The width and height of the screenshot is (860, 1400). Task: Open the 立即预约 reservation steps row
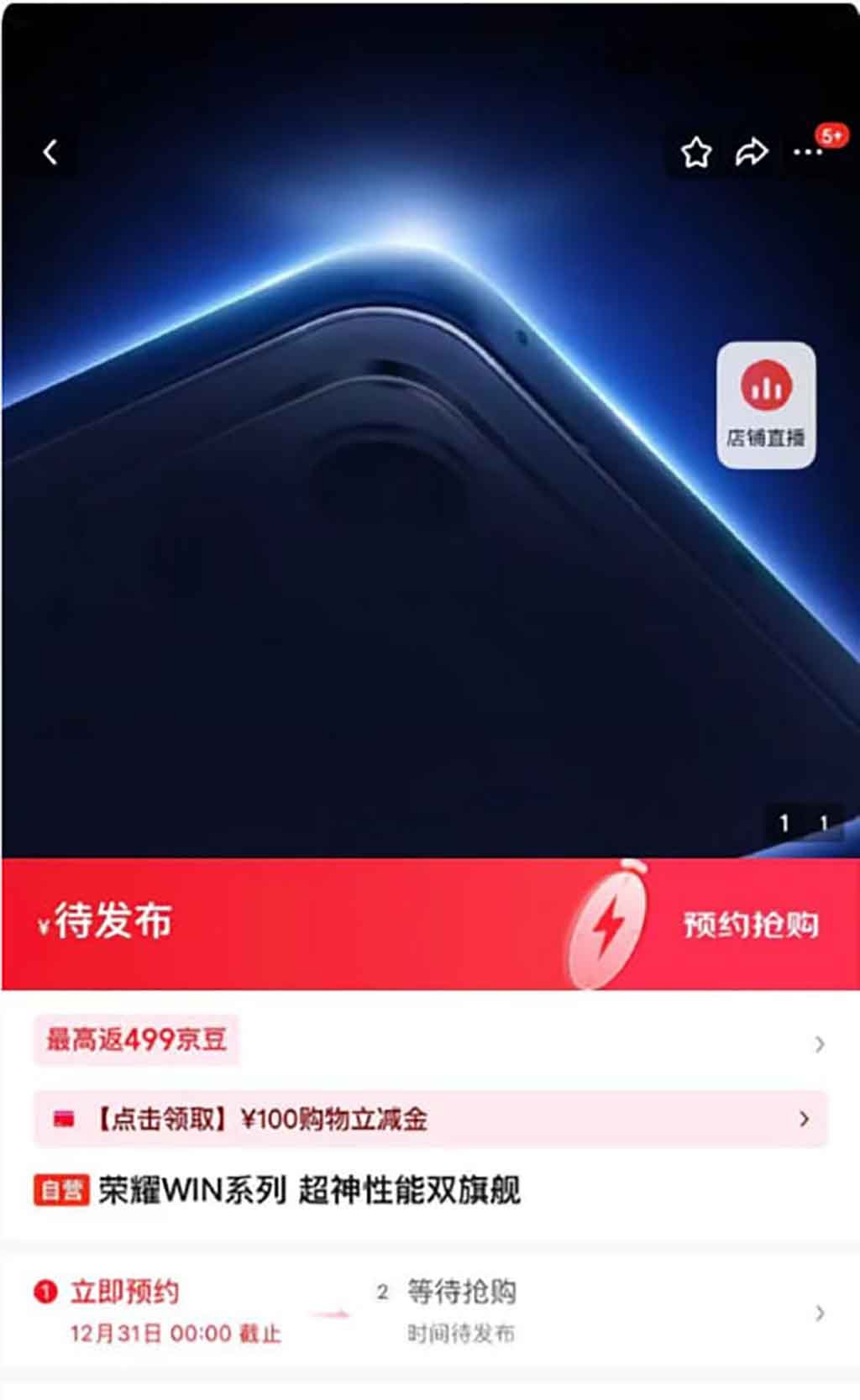(x=430, y=1310)
